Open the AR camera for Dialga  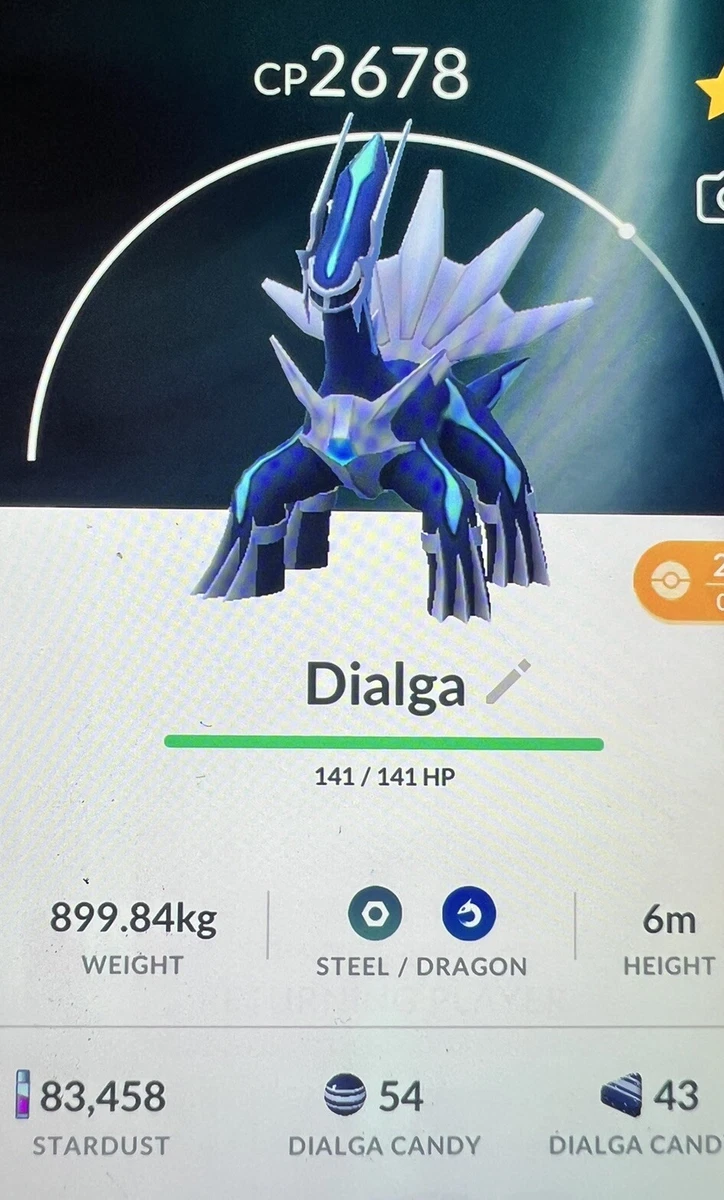[711, 198]
